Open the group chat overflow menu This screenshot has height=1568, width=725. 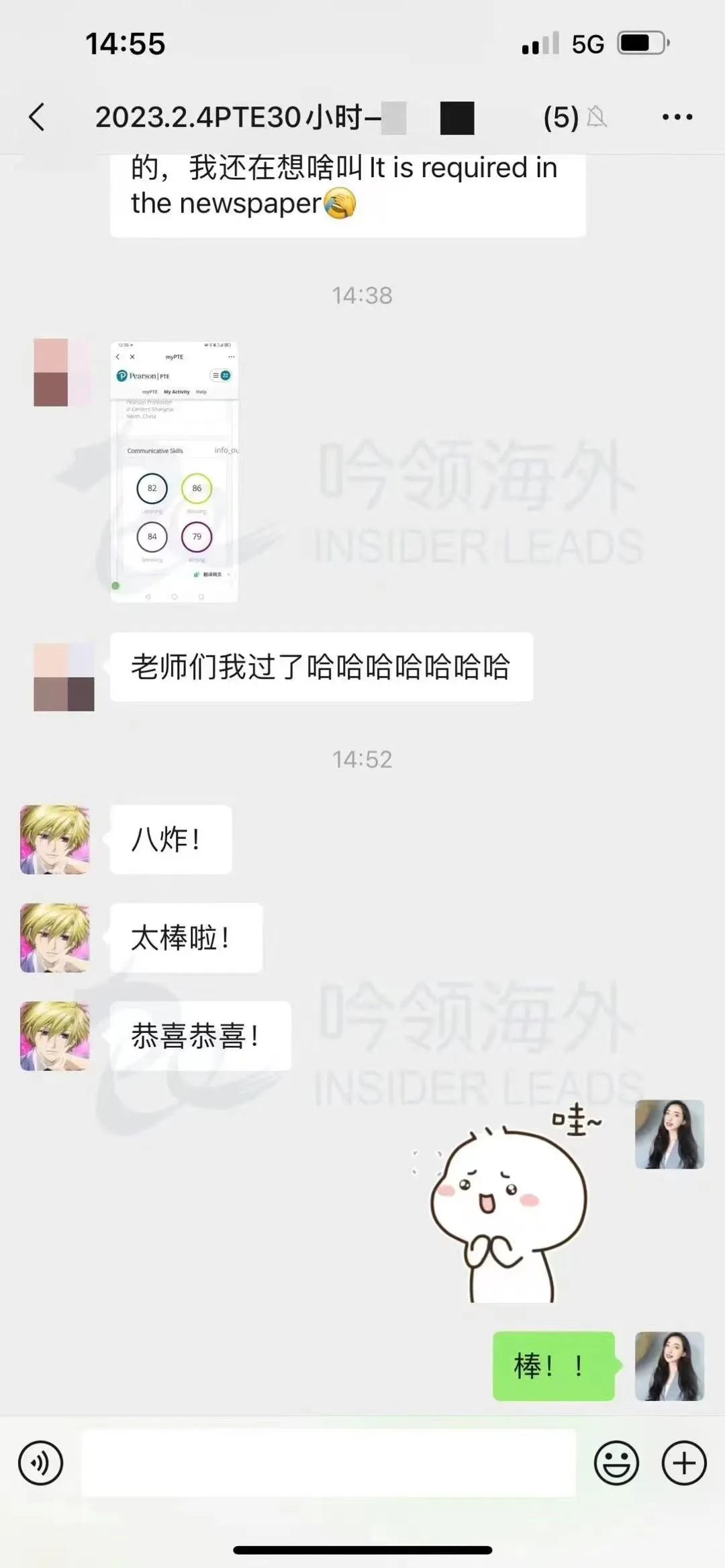[x=677, y=117]
